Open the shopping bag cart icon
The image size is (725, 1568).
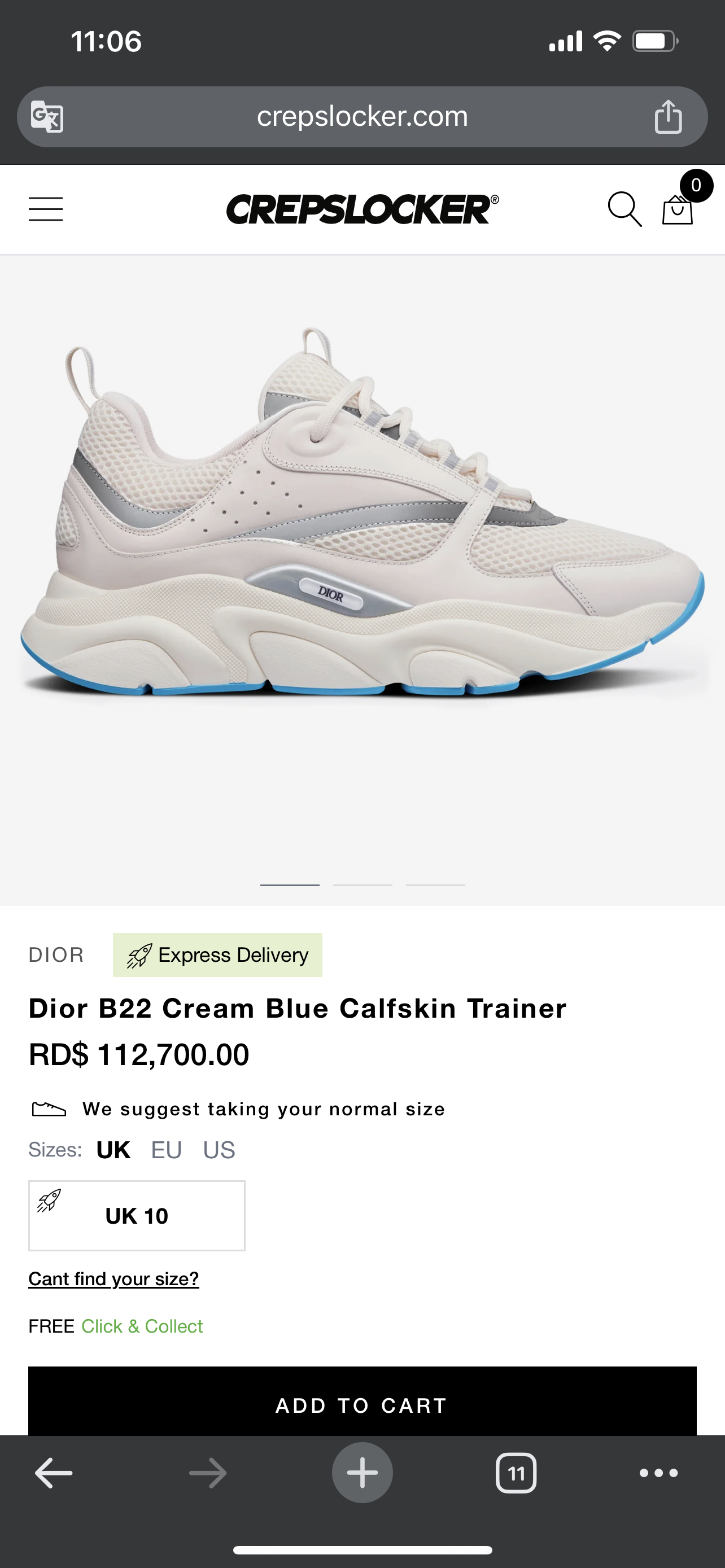point(678,211)
